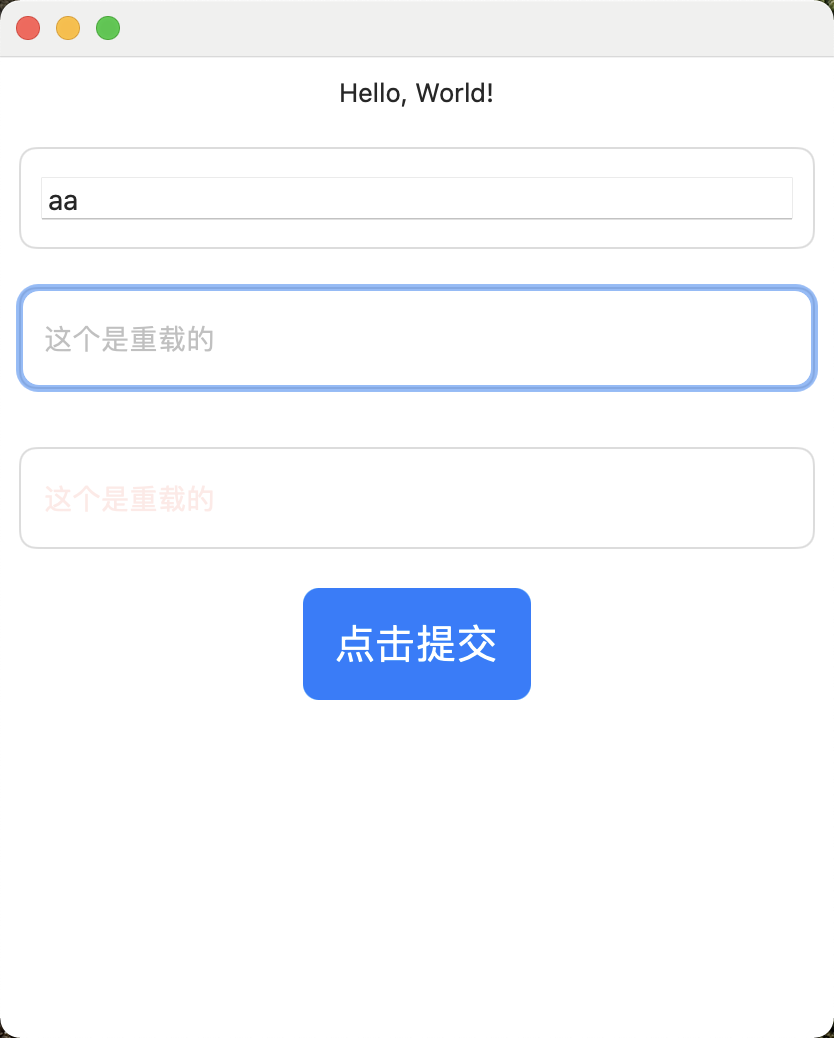Focus the highlighted 这个是重载的 input field
The image size is (834, 1038).
click(x=416, y=339)
